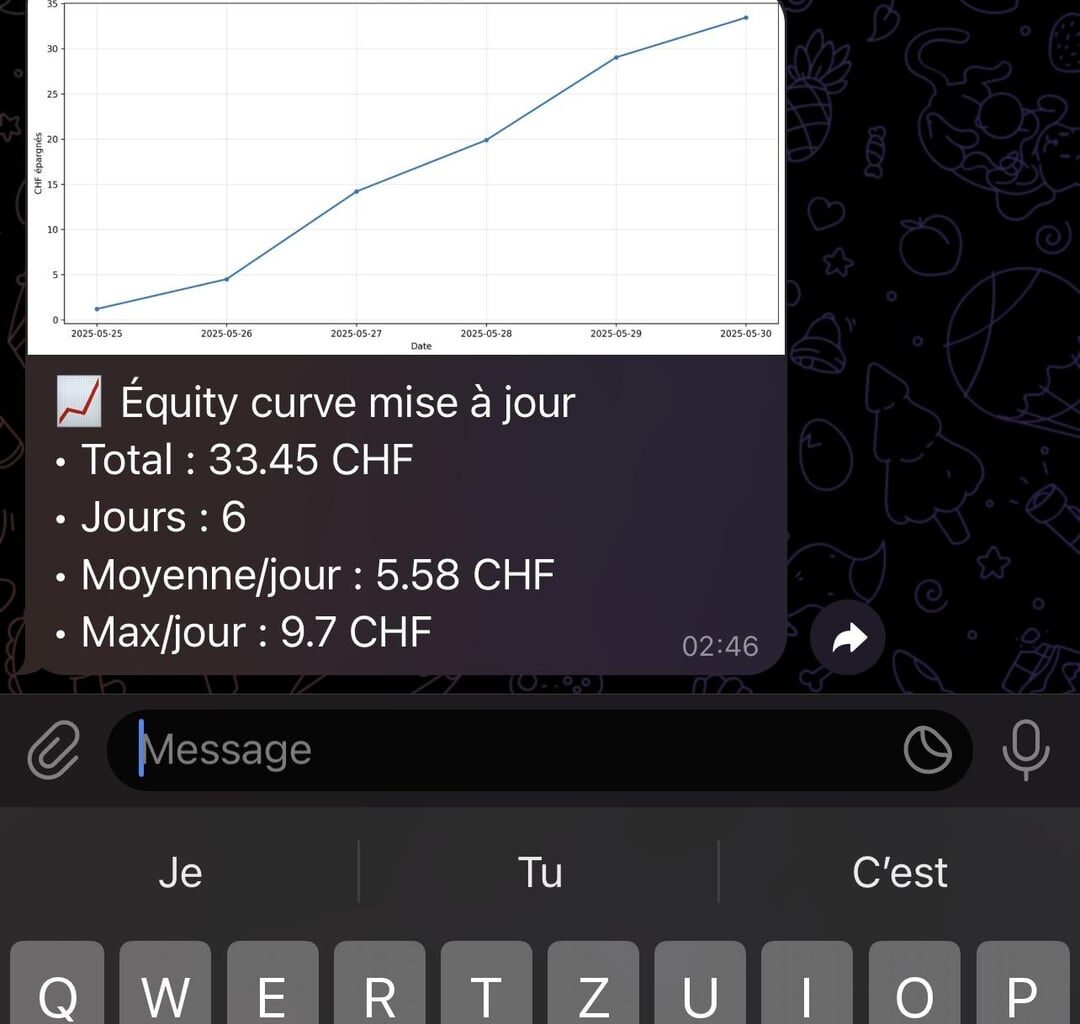Type the letter Q key

tap(58, 988)
